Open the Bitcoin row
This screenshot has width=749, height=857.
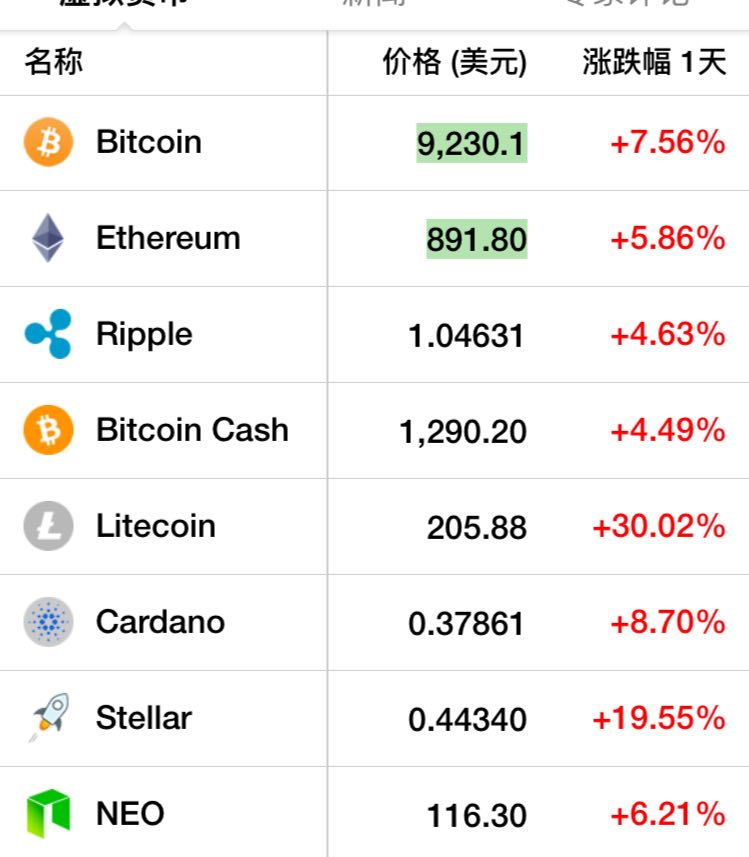click(x=148, y=142)
